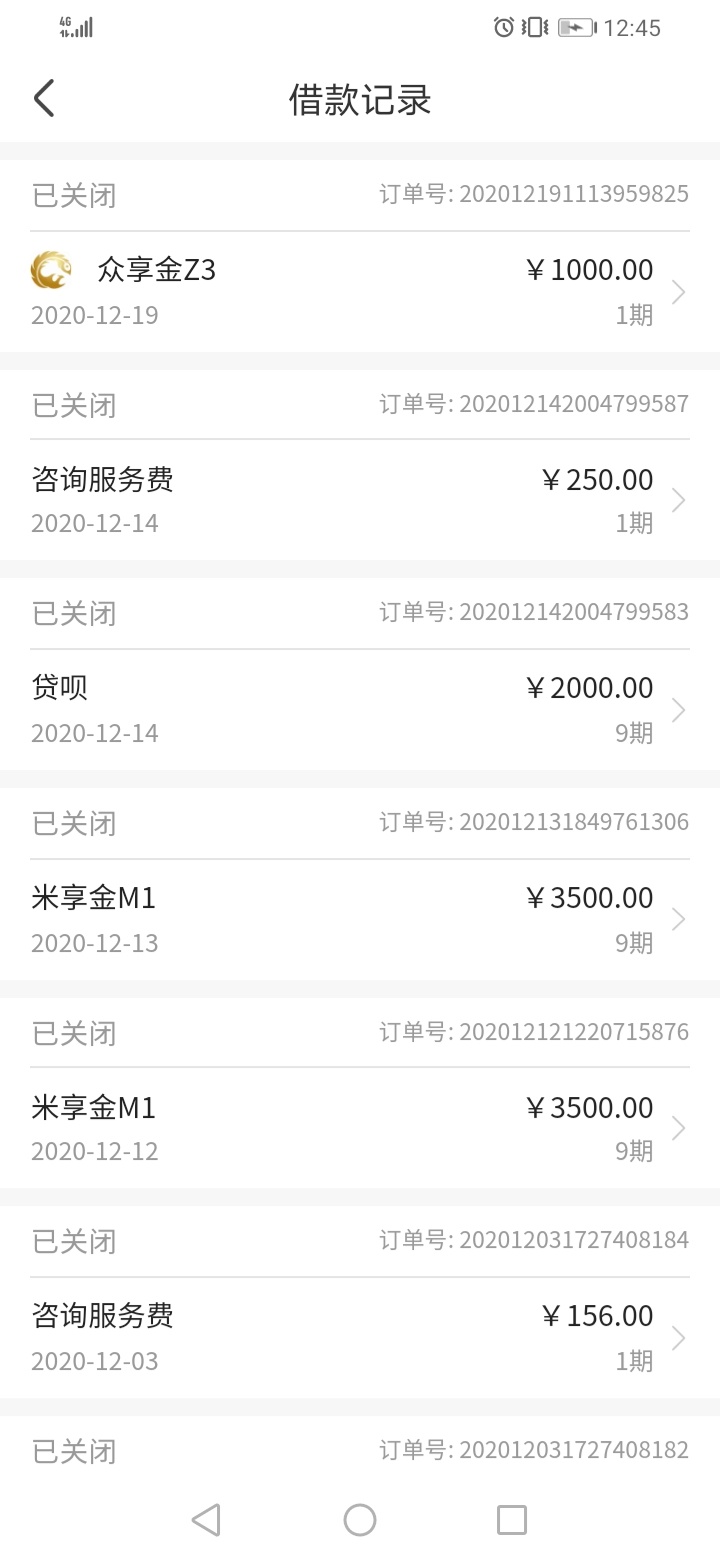Open the 咨询服务费 ¥250.00 record

tap(360, 500)
